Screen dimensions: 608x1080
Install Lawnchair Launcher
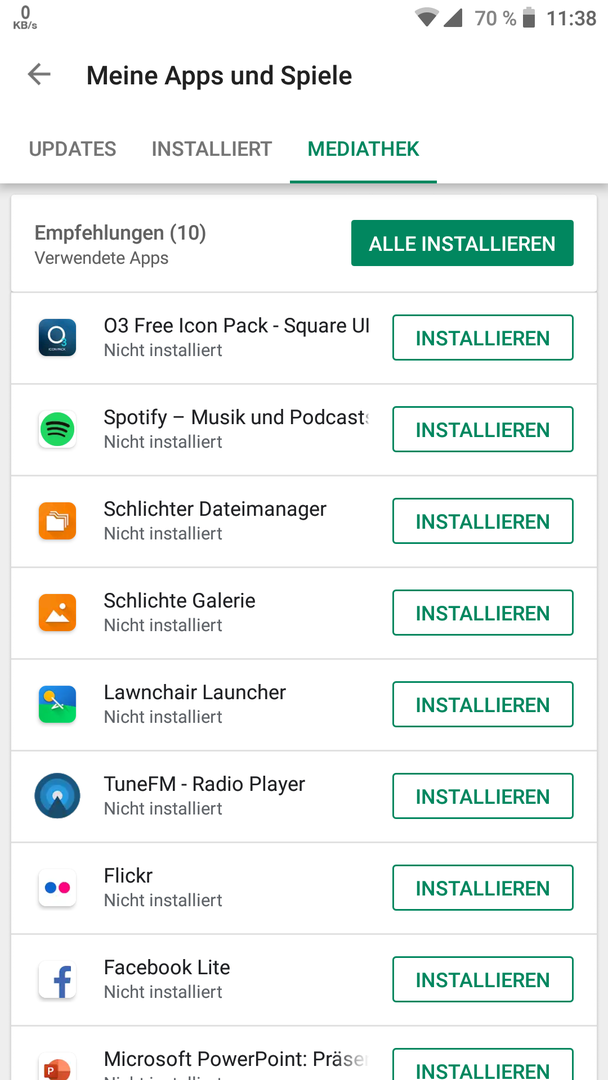pos(483,704)
